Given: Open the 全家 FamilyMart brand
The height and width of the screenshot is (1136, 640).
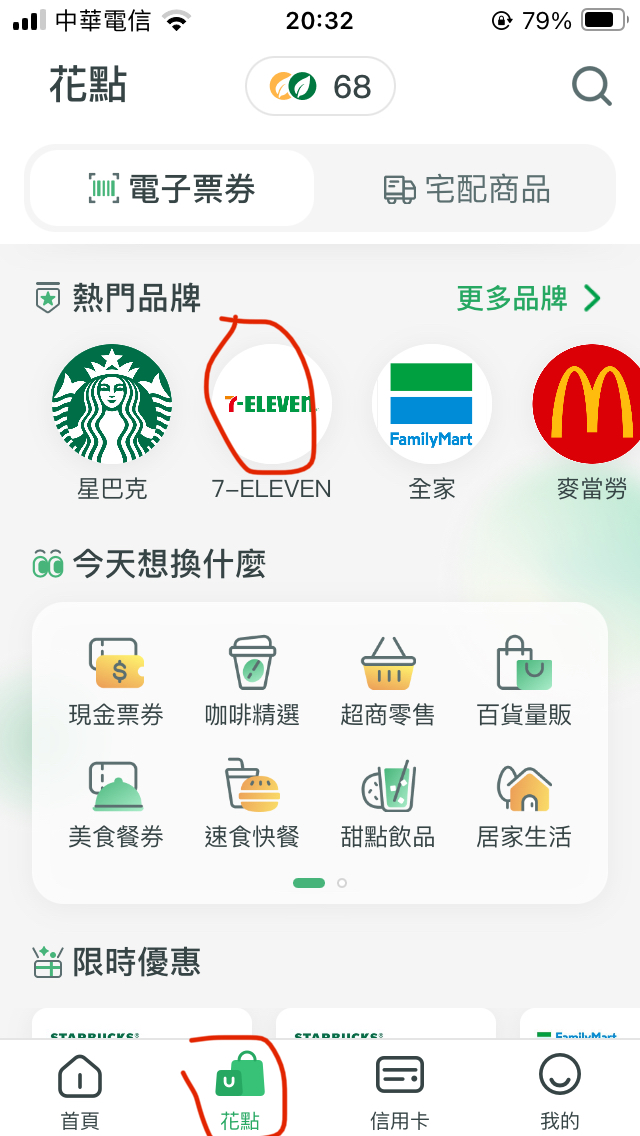Looking at the screenshot, I should coord(432,405).
